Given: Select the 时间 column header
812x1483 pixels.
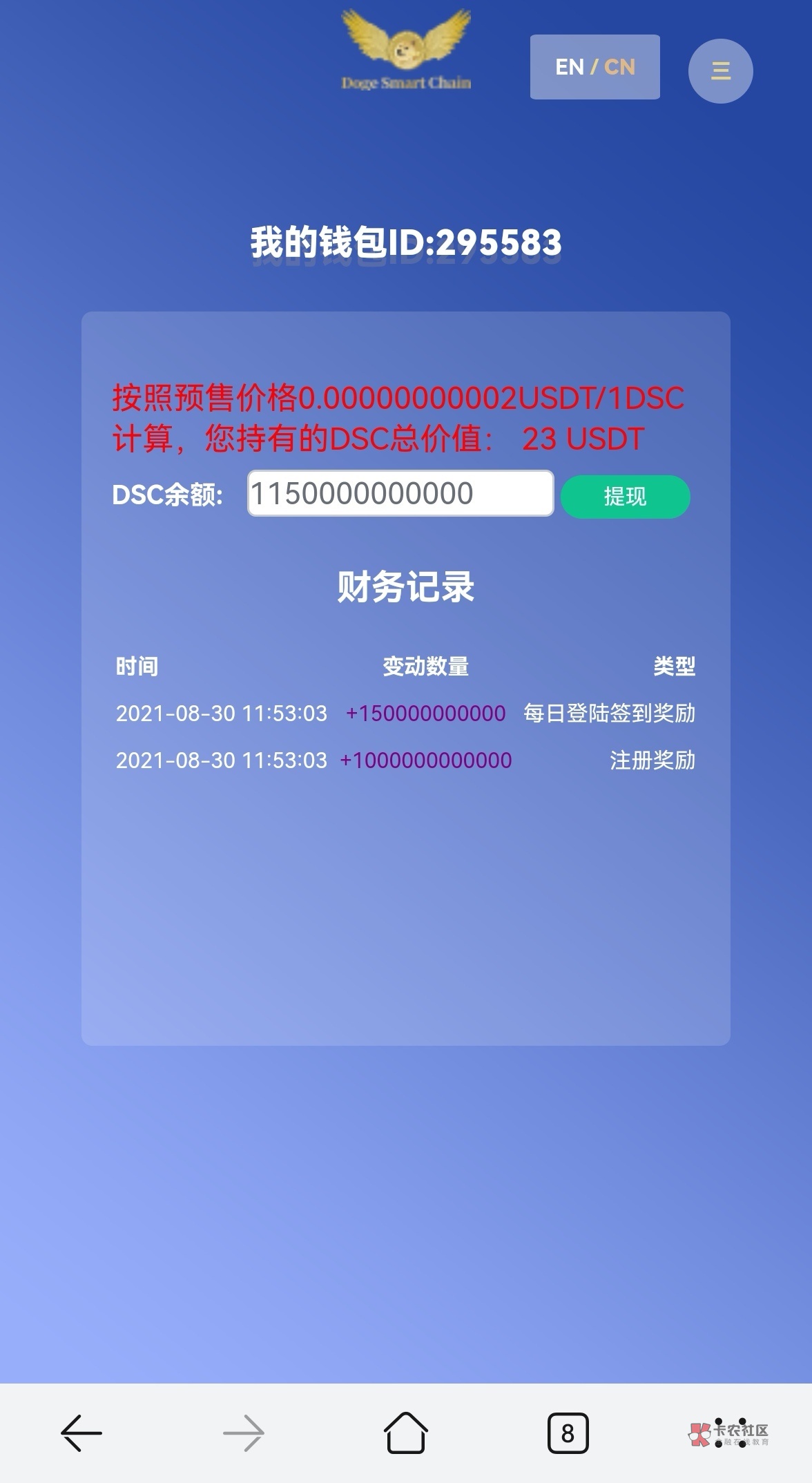Looking at the screenshot, I should [x=136, y=667].
